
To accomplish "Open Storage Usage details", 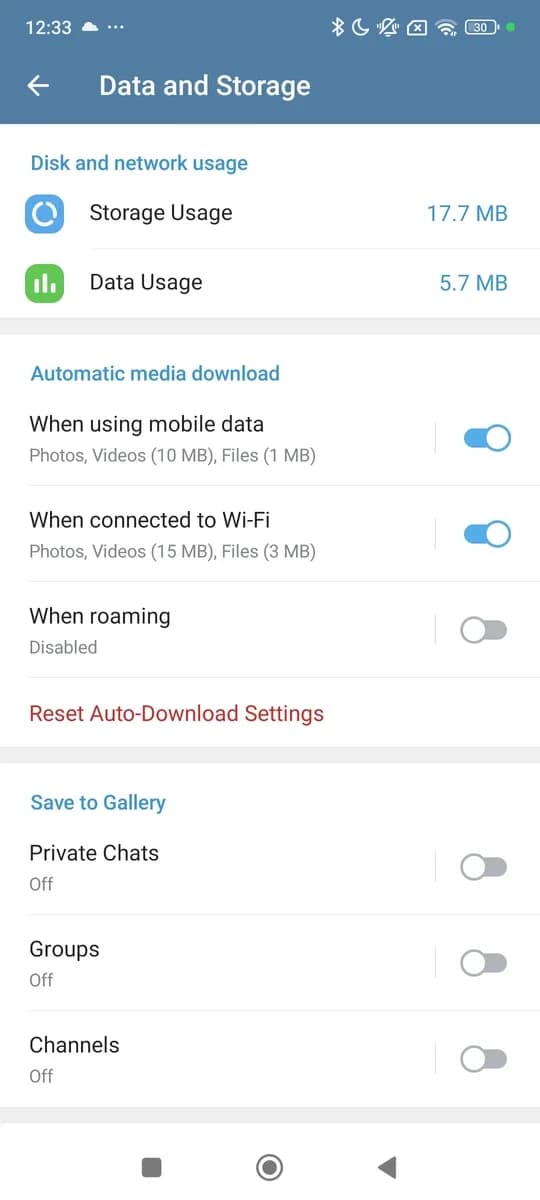I will [270, 213].
